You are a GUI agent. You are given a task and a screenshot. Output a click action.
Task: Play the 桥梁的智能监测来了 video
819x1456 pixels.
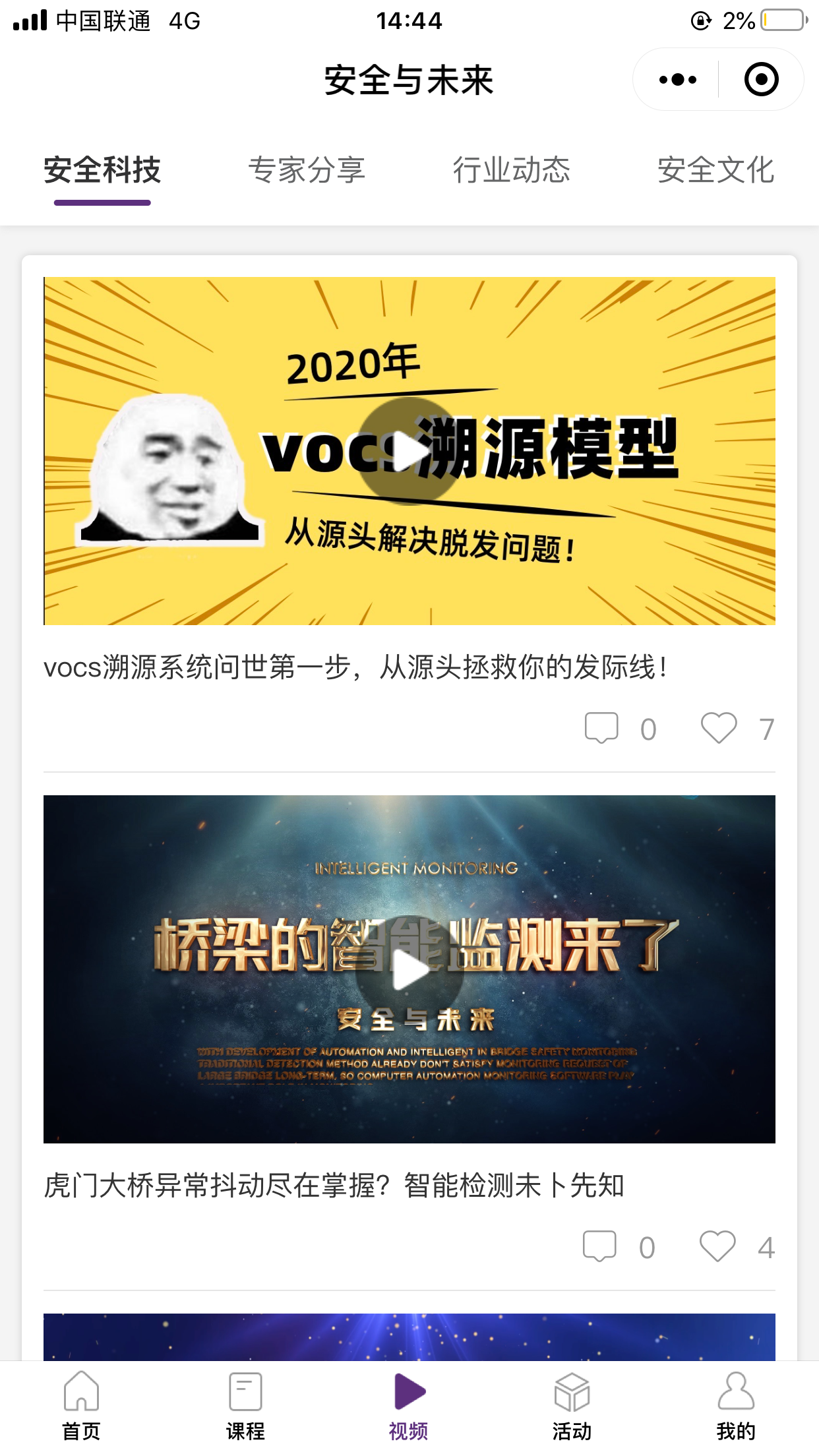409,969
